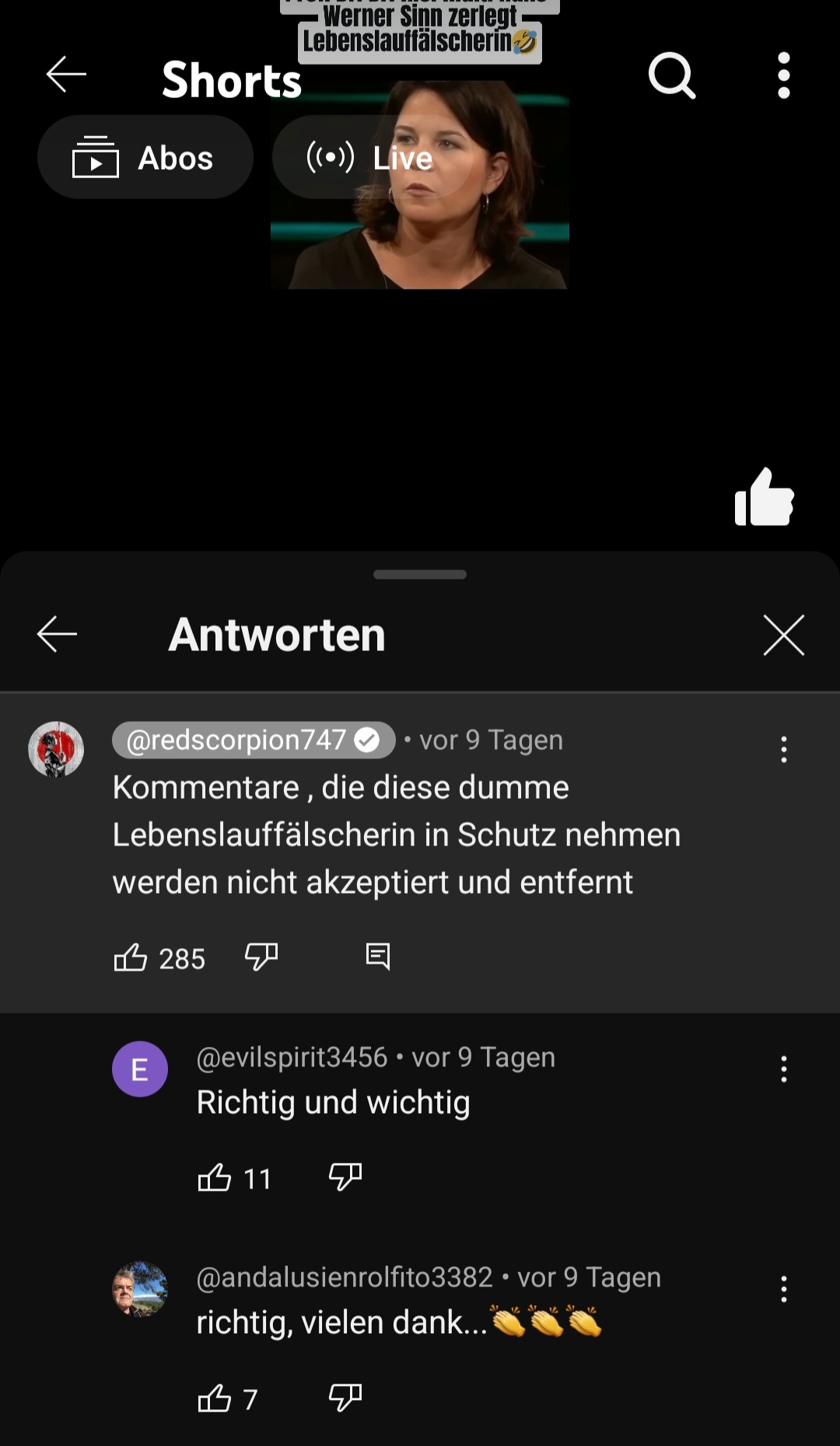The width and height of the screenshot is (840, 1446).
Task: Close the Antworten replies sheet
Action: (x=784, y=635)
